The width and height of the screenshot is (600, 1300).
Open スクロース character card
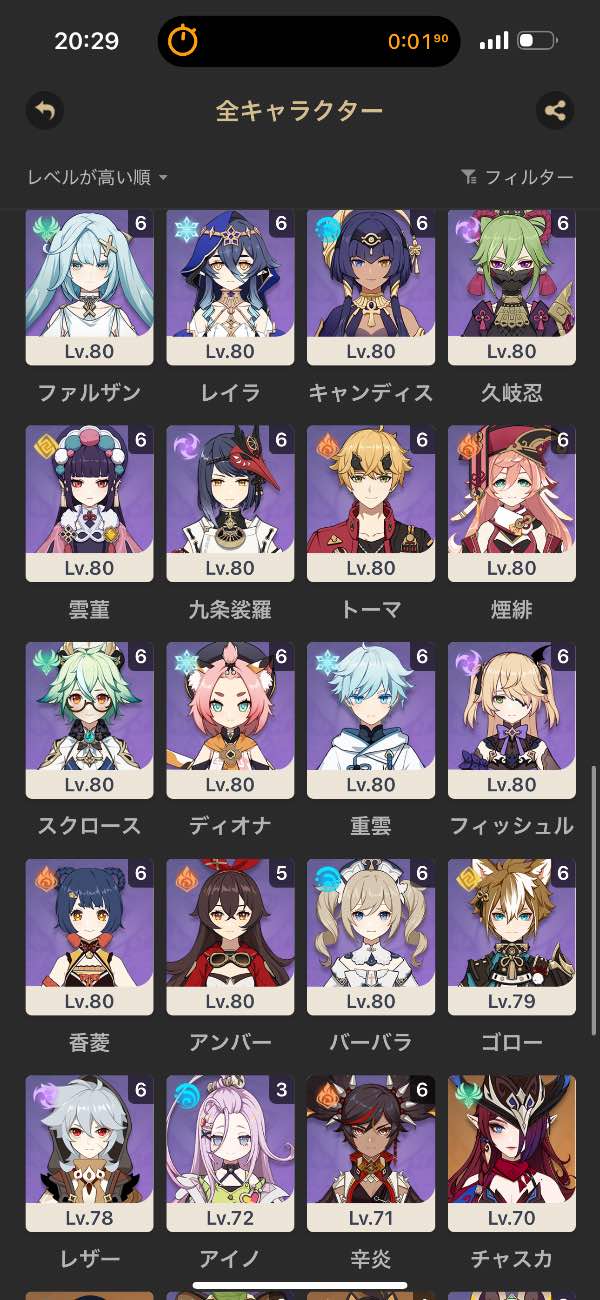click(x=89, y=720)
